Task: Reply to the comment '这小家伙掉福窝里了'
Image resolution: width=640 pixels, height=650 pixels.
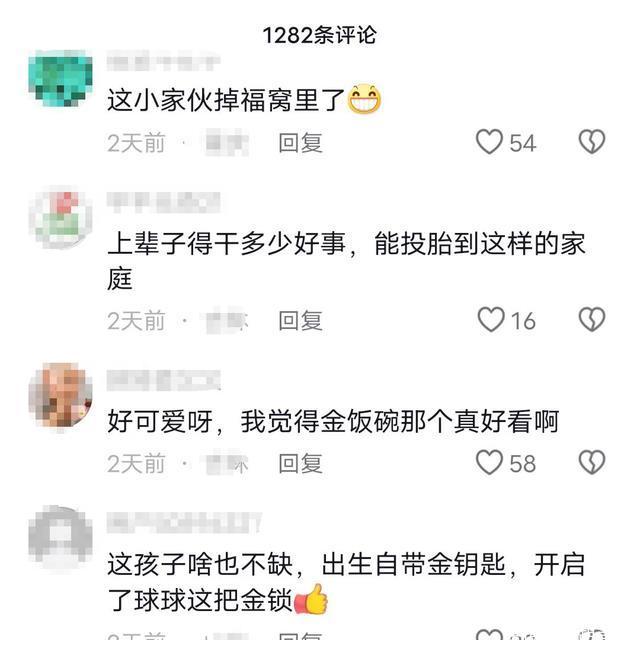Action: [x=300, y=143]
